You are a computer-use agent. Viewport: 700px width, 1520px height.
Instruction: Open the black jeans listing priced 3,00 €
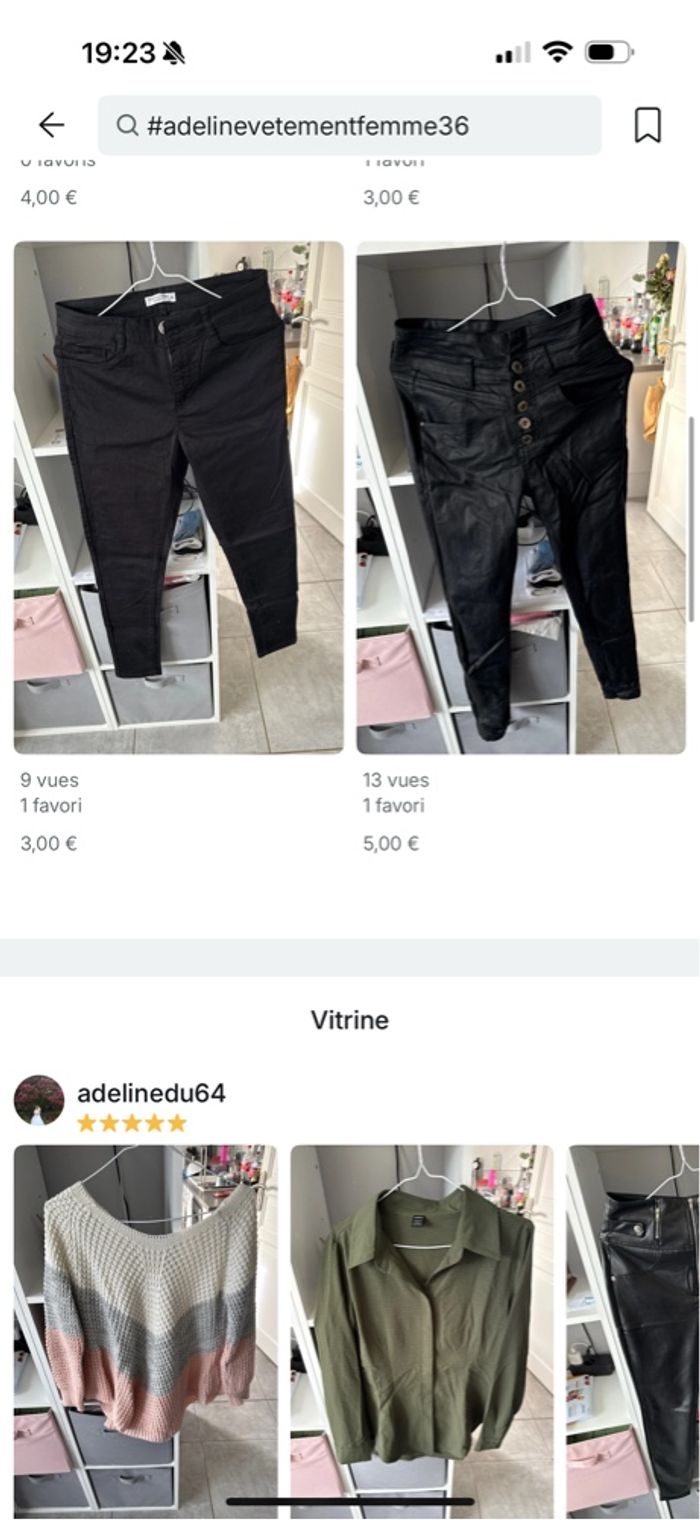pos(178,497)
